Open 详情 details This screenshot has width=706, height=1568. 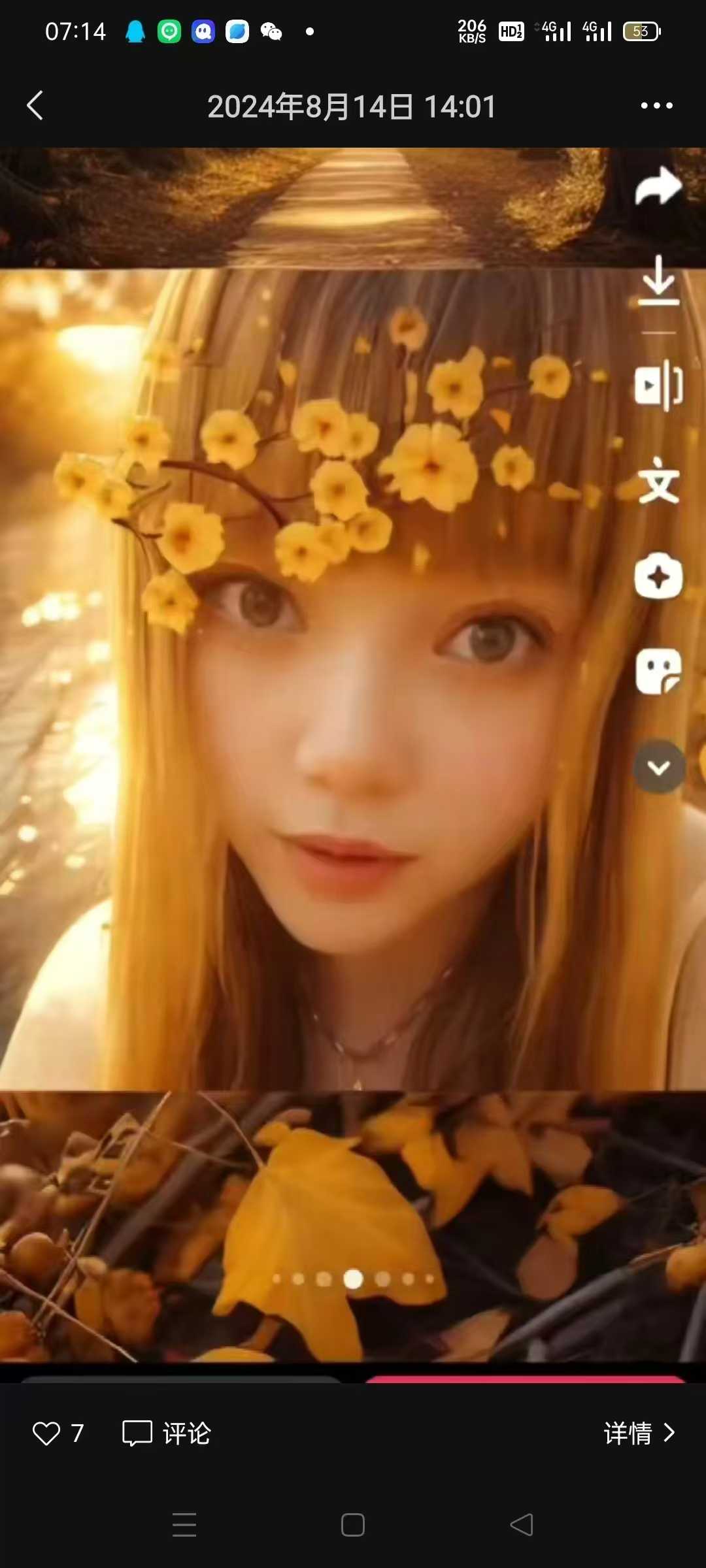point(639,1433)
